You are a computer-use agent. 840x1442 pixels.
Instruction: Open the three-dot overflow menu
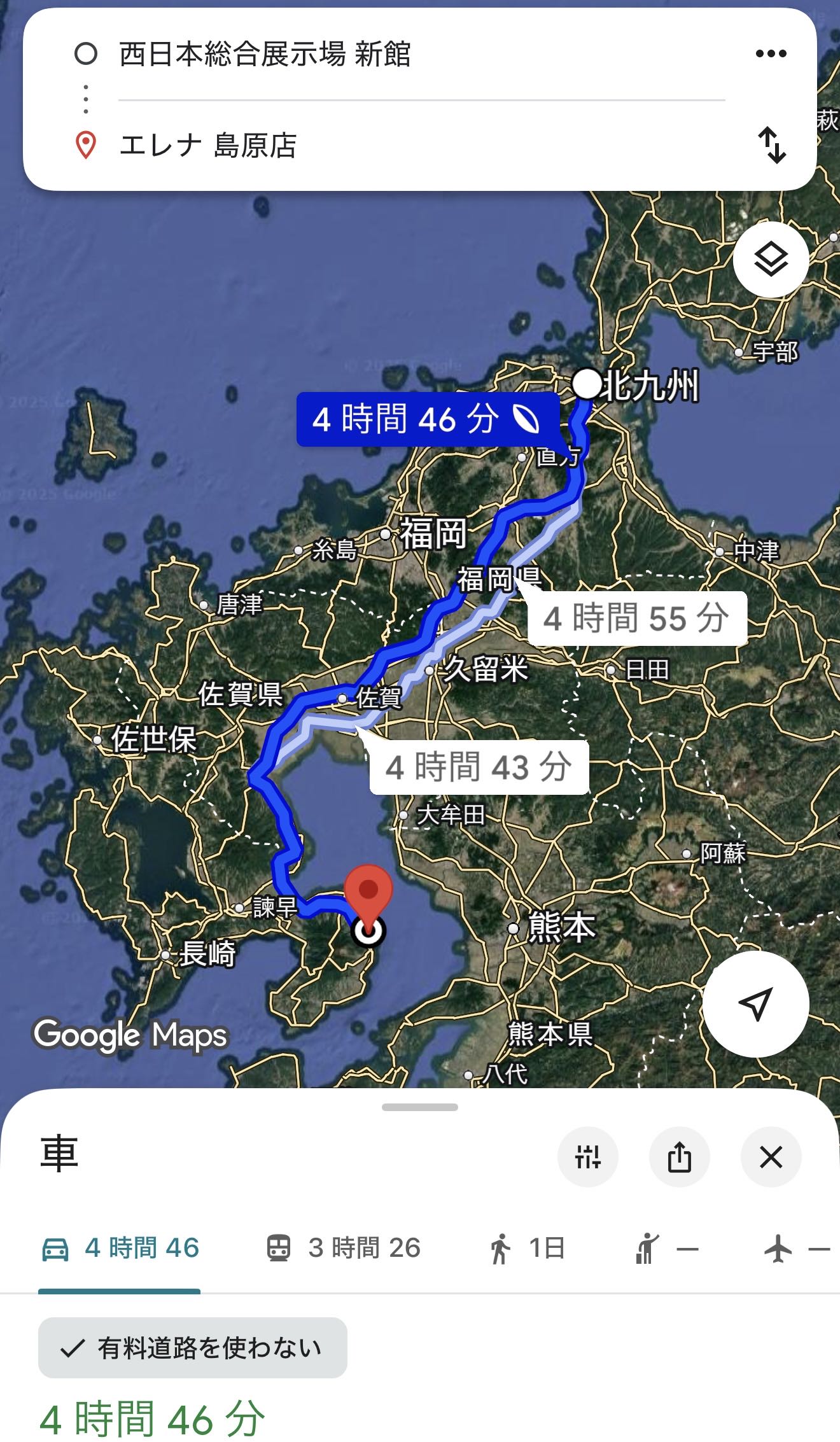[771, 54]
